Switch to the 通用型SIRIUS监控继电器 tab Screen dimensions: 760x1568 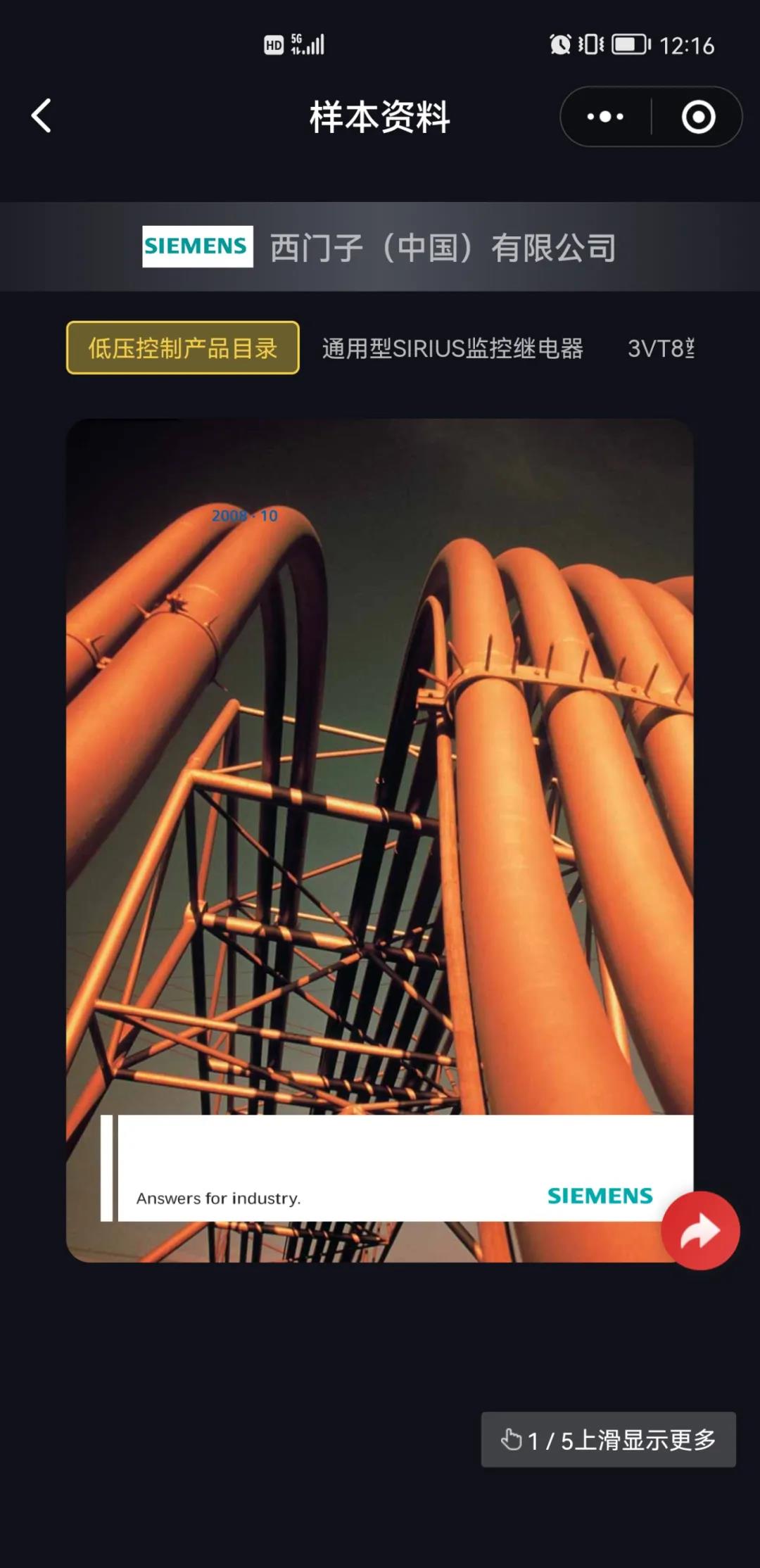[452, 348]
